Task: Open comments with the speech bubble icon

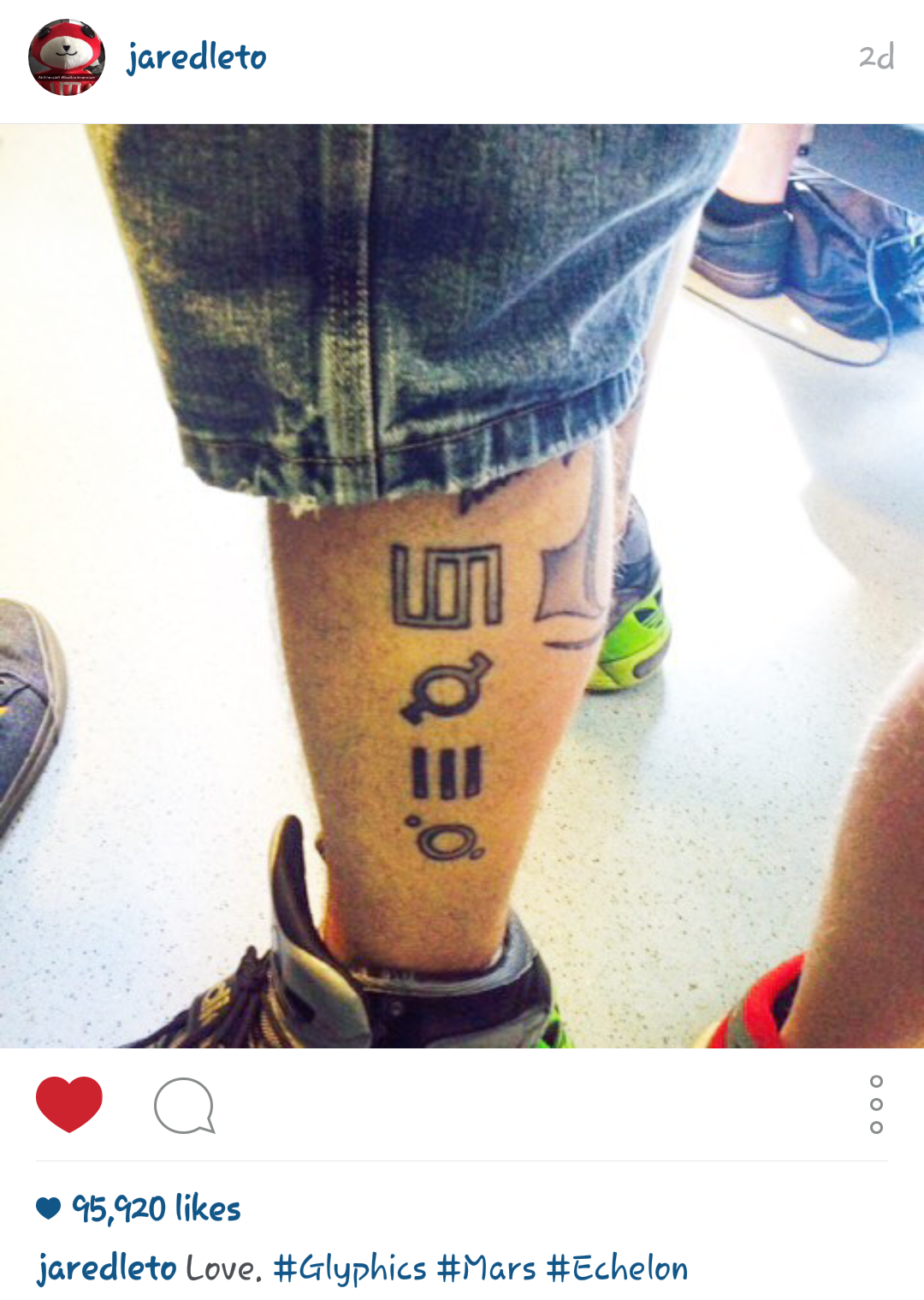Action: point(184,1105)
